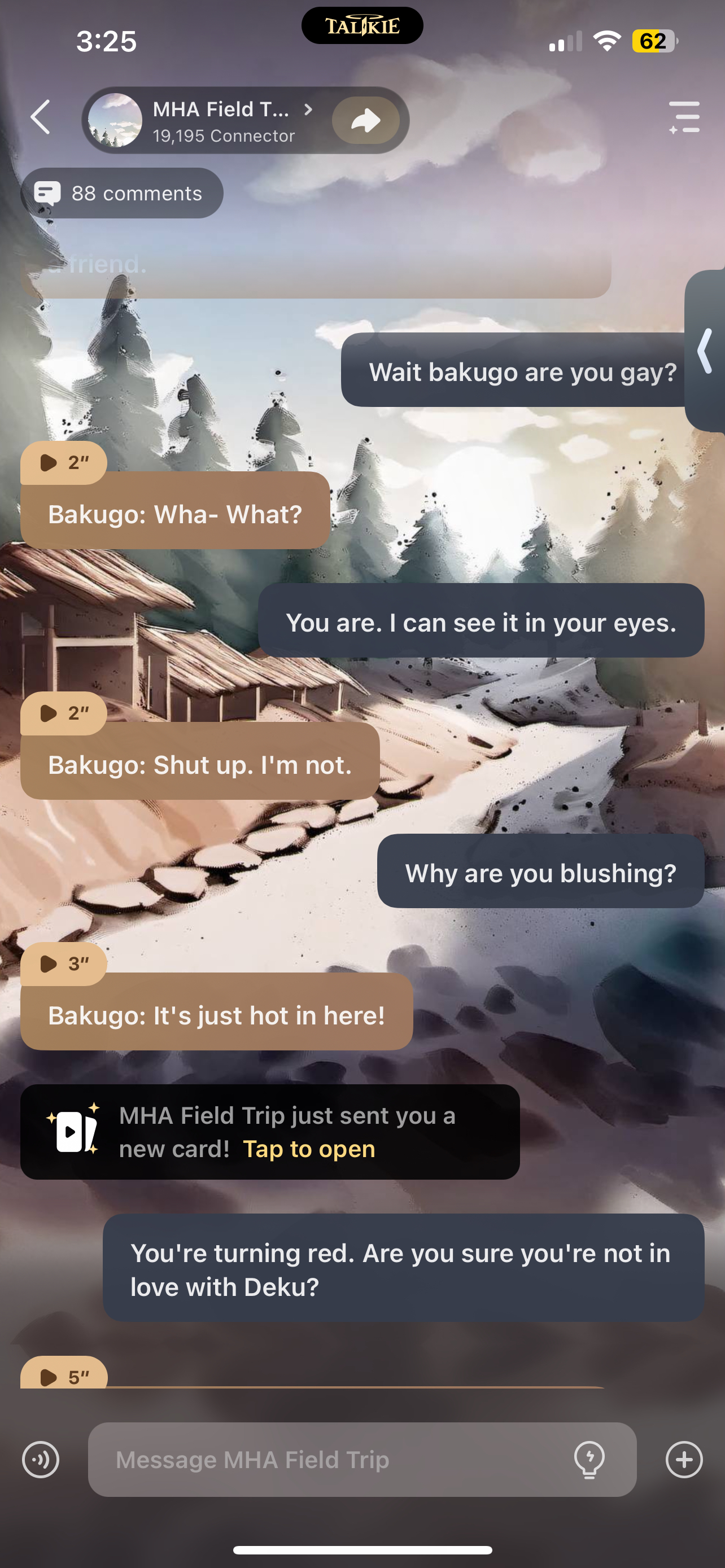Viewport: 725px width, 1568px height.
Task: Play voice for "Wha- What?" message
Action: [63, 463]
